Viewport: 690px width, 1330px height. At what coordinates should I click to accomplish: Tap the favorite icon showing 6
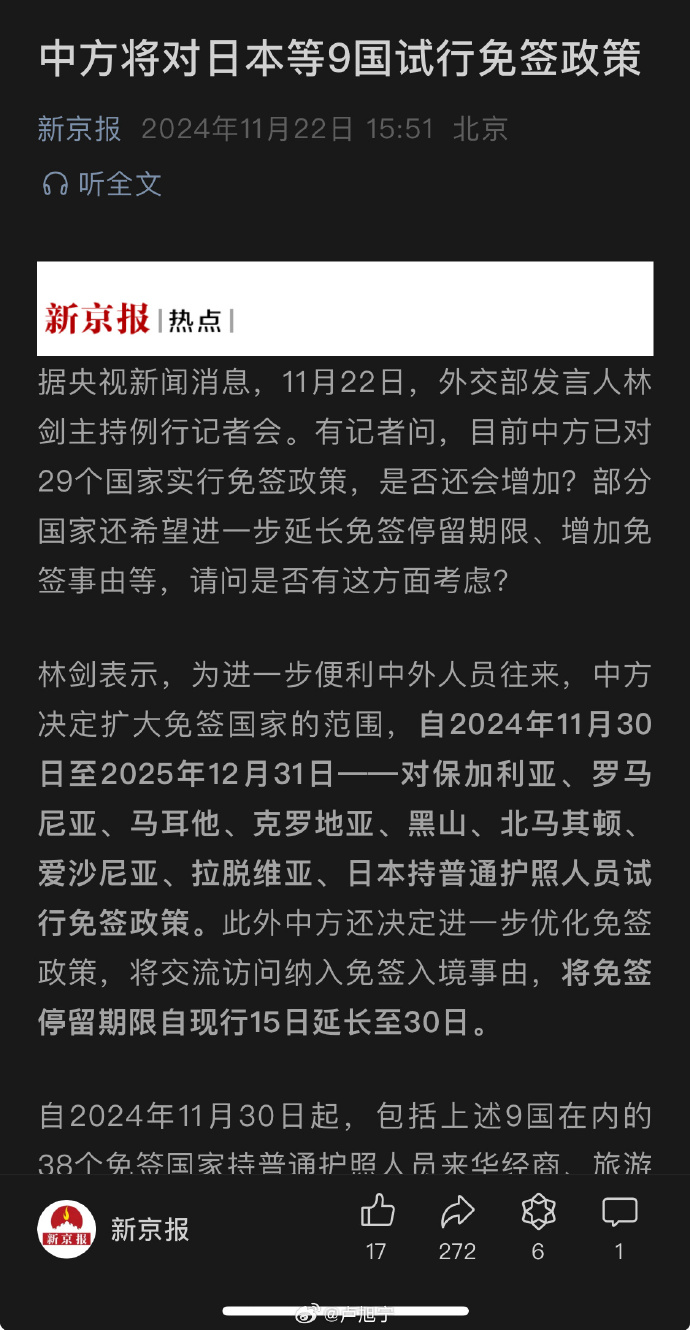tap(538, 1212)
